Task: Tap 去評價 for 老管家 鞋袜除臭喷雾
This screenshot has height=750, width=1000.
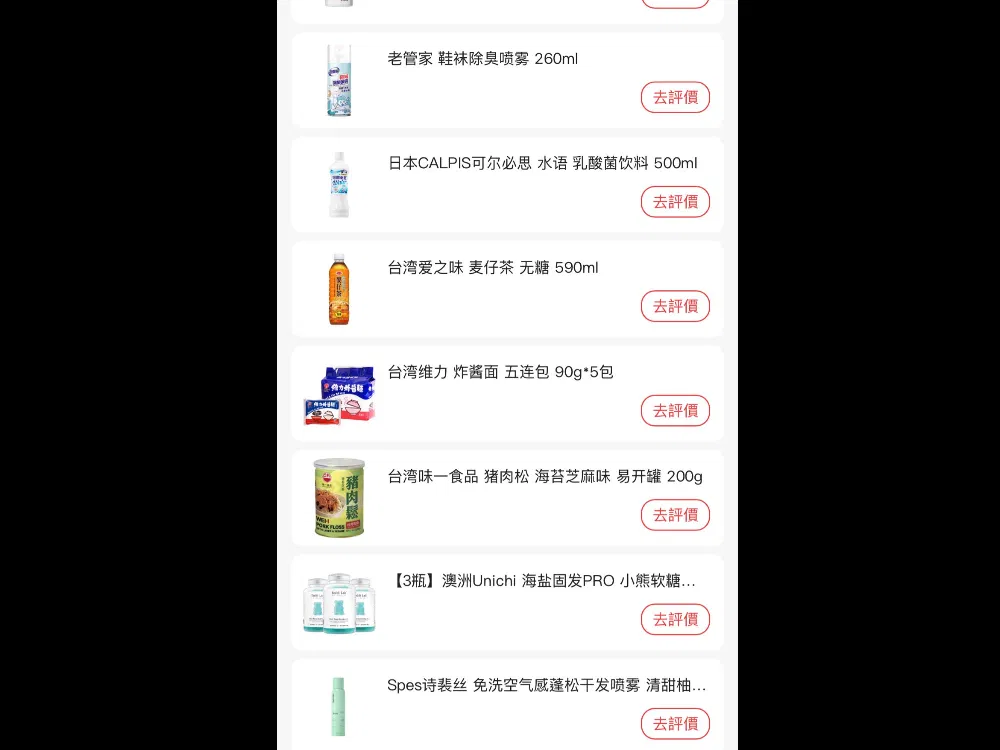Action: click(x=675, y=97)
